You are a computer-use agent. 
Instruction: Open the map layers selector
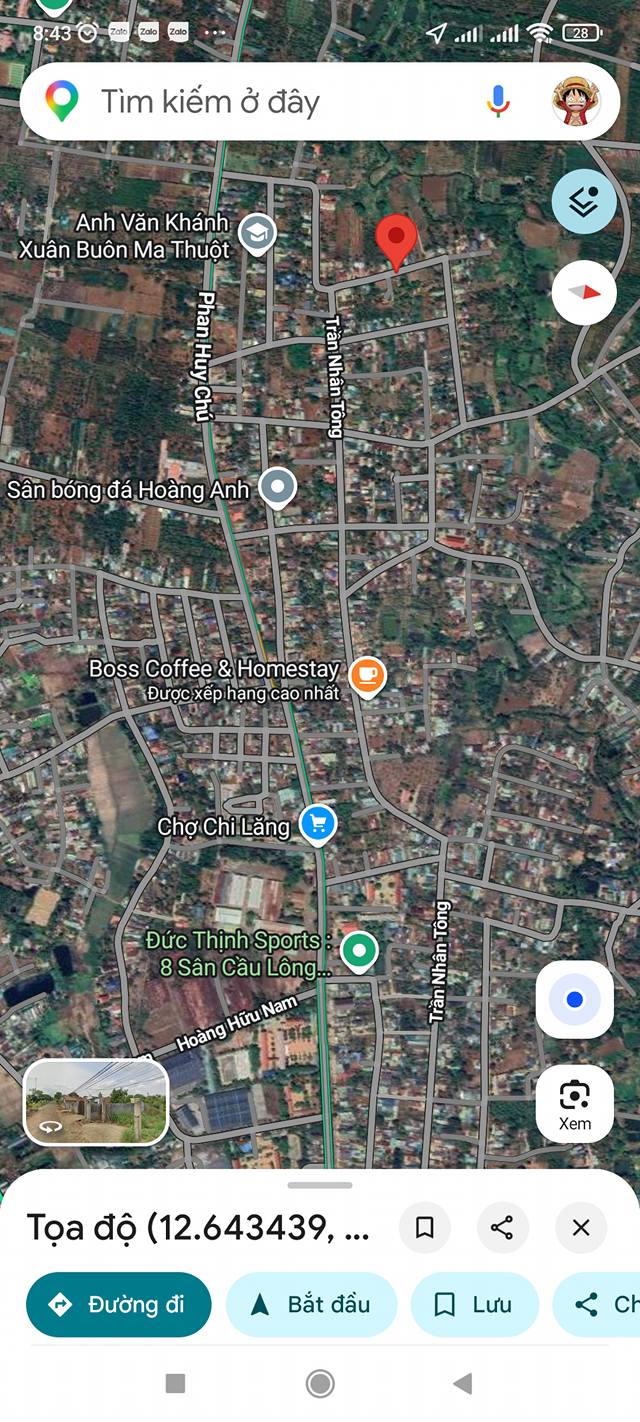click(x=584, y=202)
